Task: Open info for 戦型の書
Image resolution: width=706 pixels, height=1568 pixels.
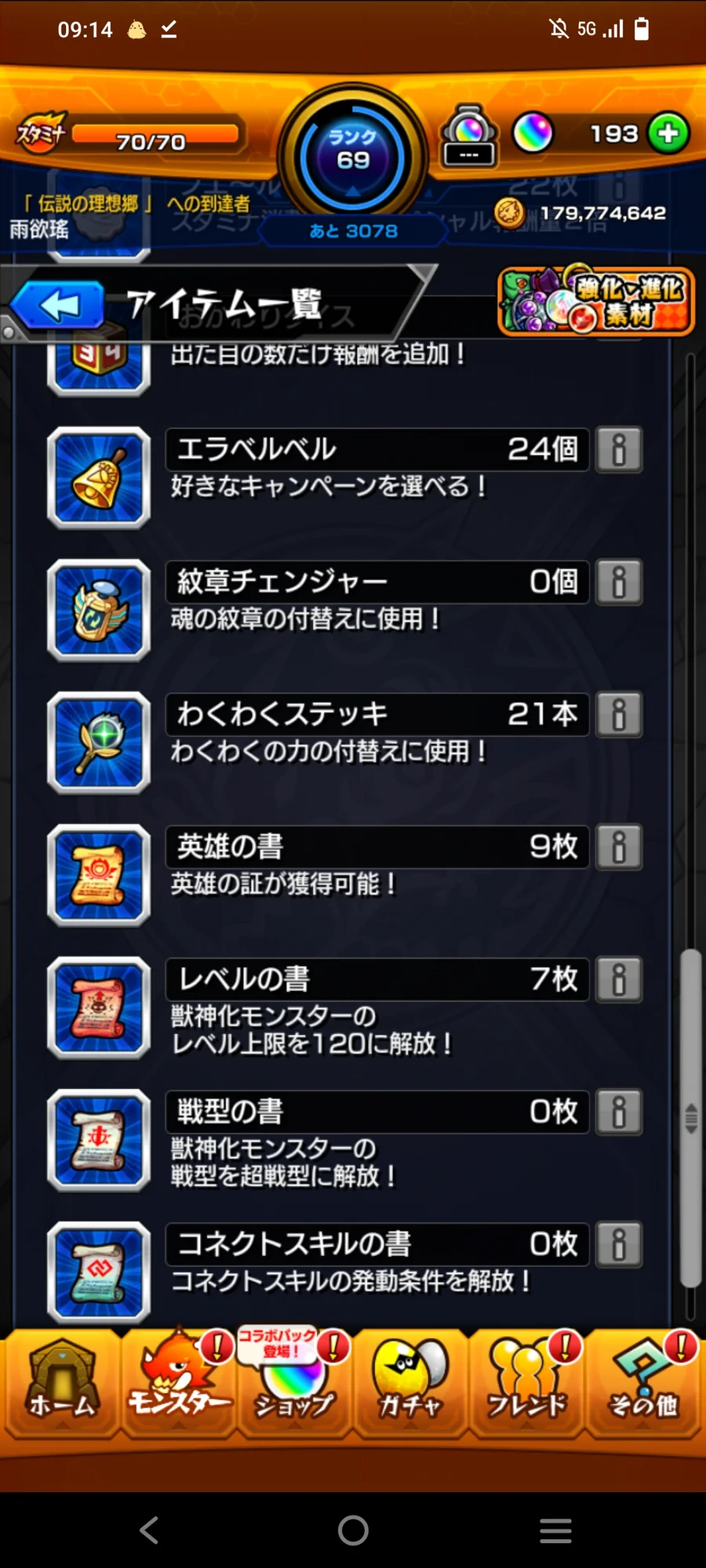Action: 619,1112
